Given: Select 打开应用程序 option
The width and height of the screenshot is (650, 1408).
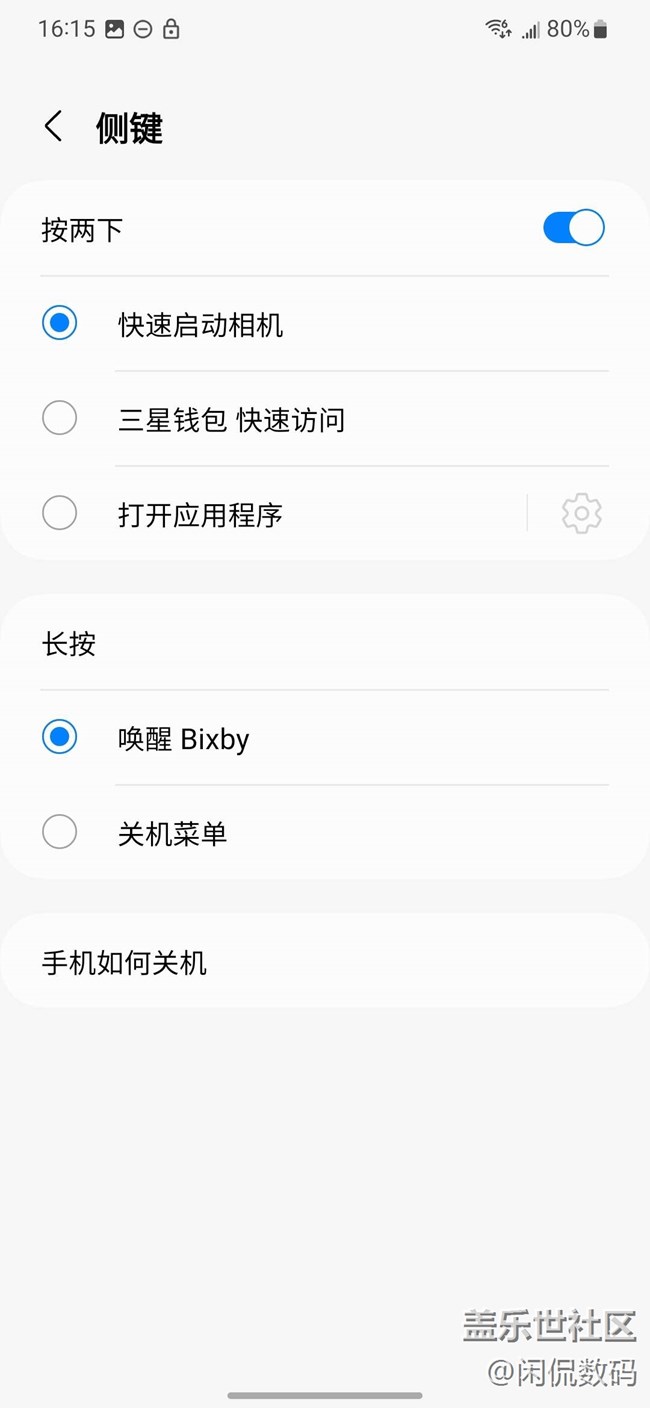Looking at the screenshot, I should click(60, 514).
